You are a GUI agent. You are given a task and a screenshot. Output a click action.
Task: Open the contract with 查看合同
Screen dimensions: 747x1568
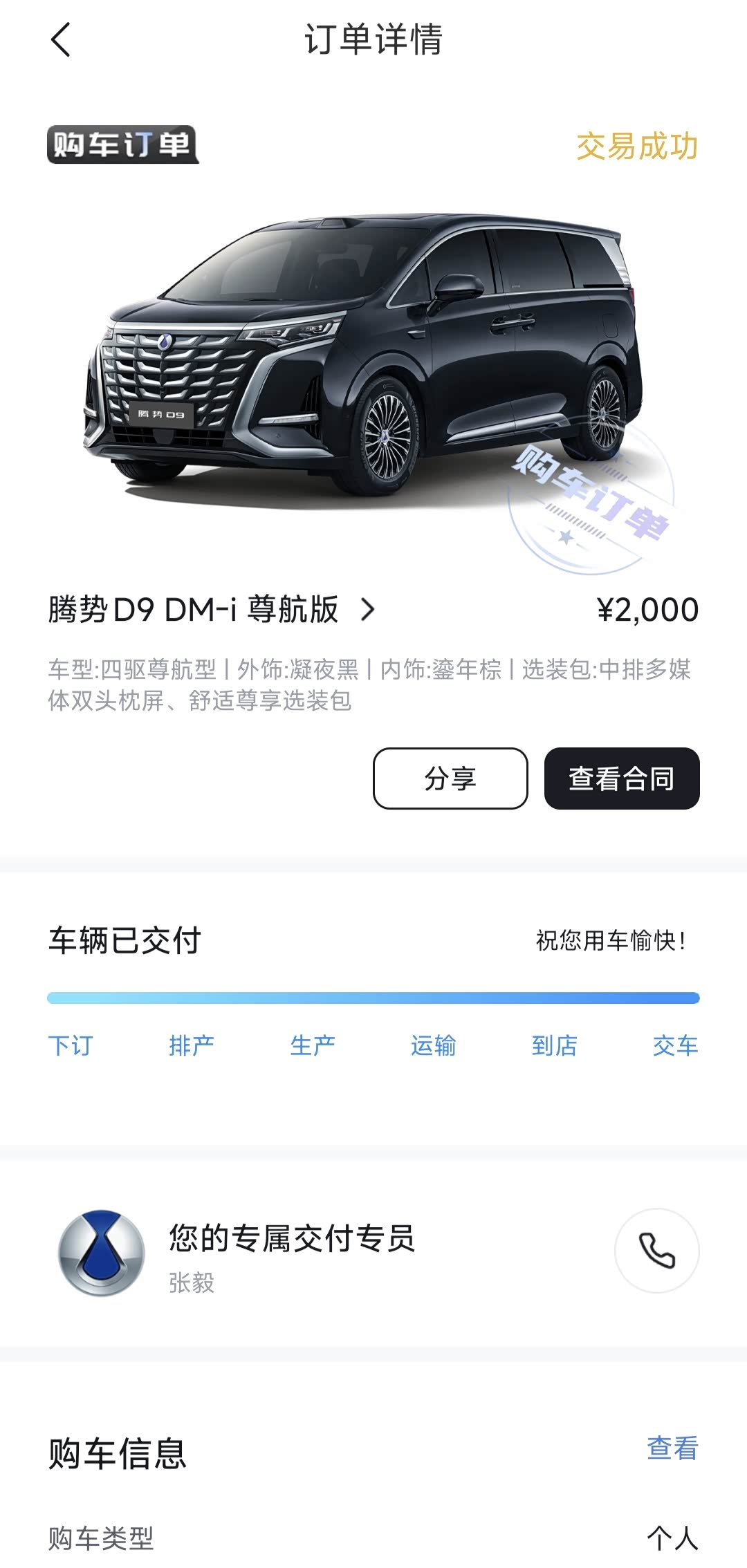(x=622, y=778)
